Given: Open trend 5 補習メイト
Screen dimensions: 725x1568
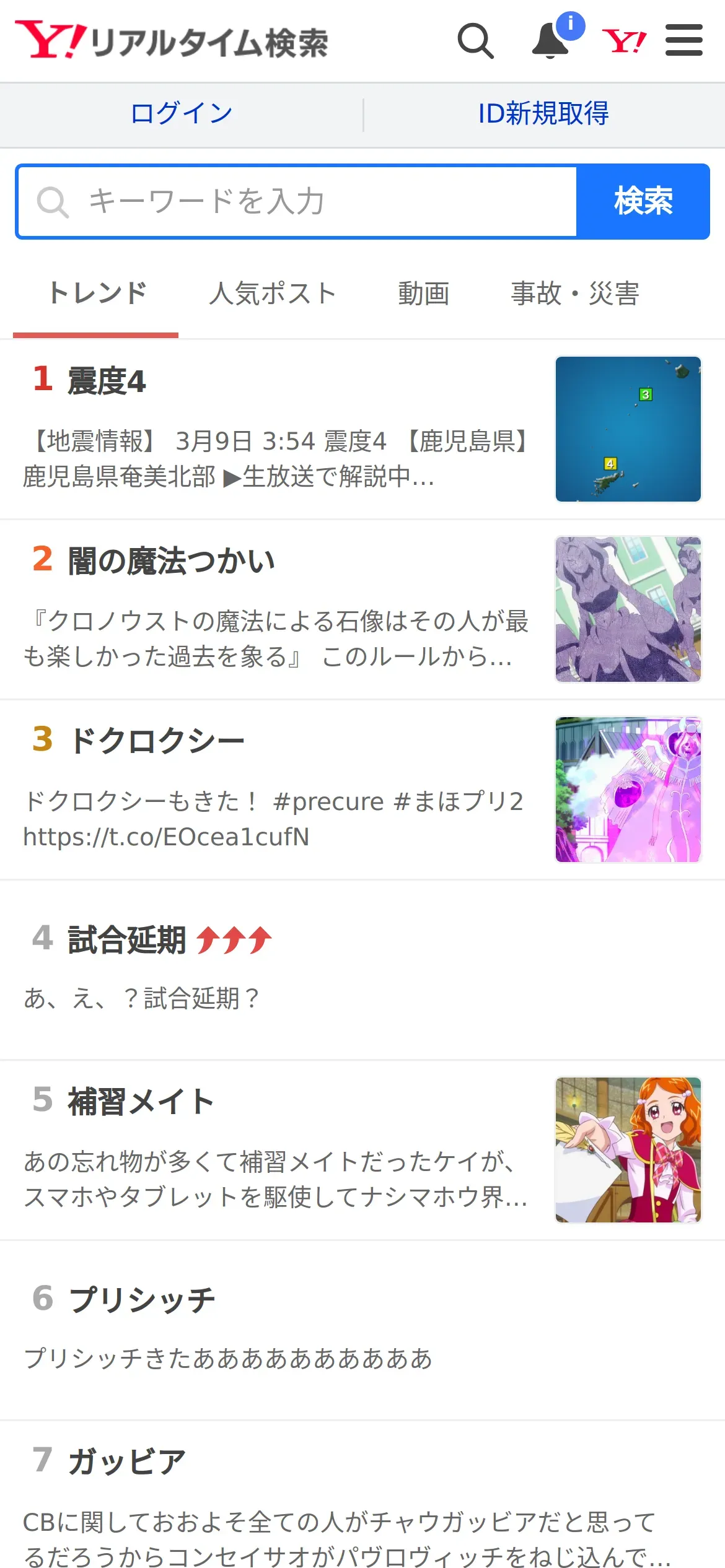Looking at the screenshot, I should (362, 1150).
